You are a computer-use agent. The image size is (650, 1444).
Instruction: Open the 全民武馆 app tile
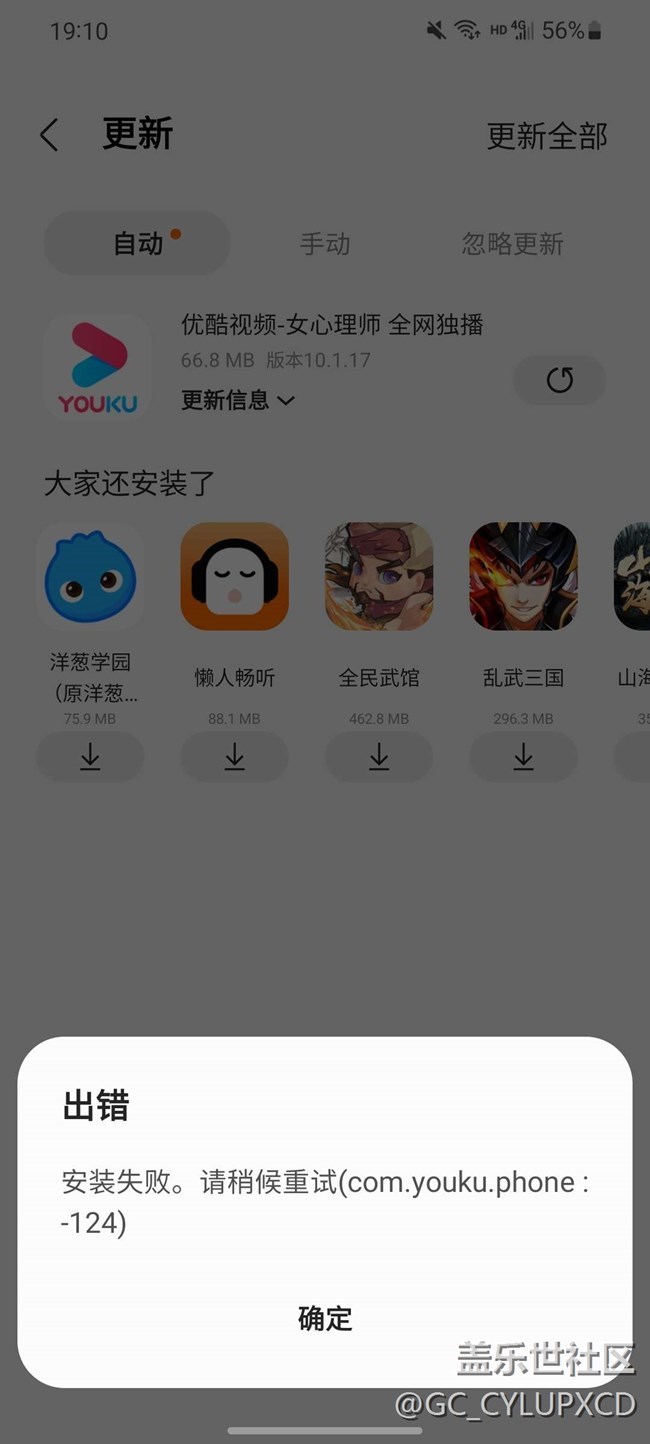tap(378, 578)
